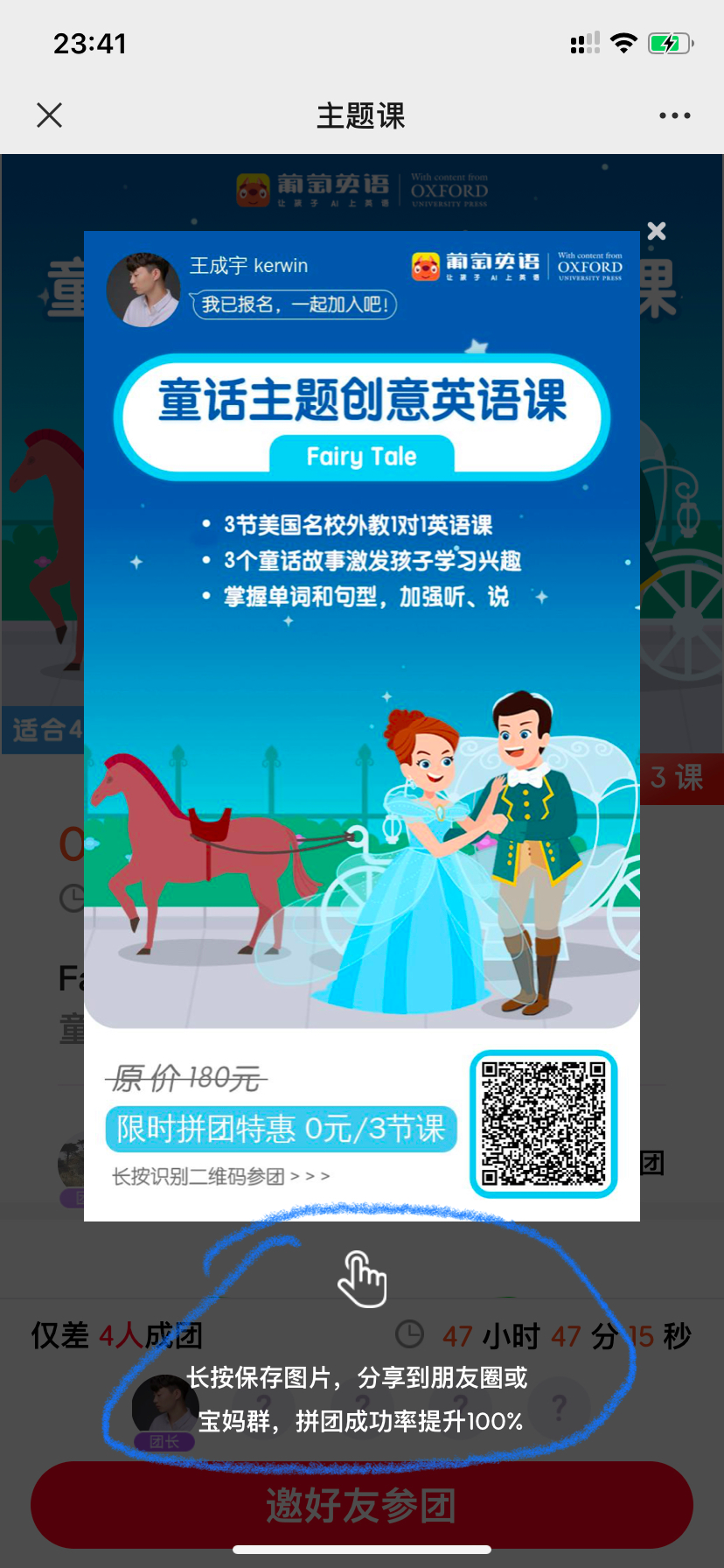Click the Fairy Tale badge
The height and width of the screenshot is (1568, 724).
pos(362,455)
